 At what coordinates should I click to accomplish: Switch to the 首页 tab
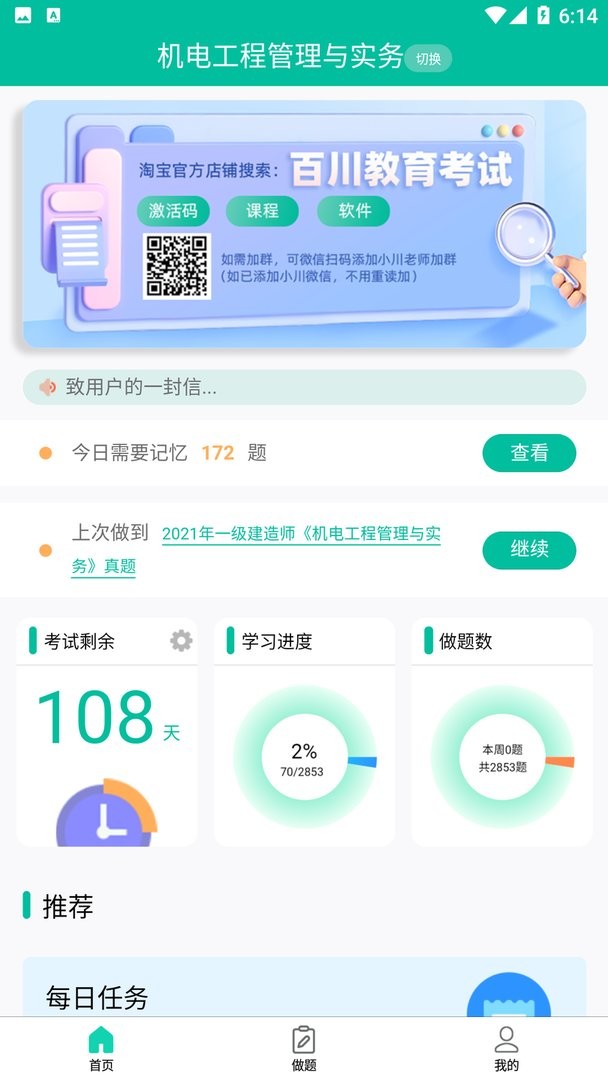pos(101,1048)
